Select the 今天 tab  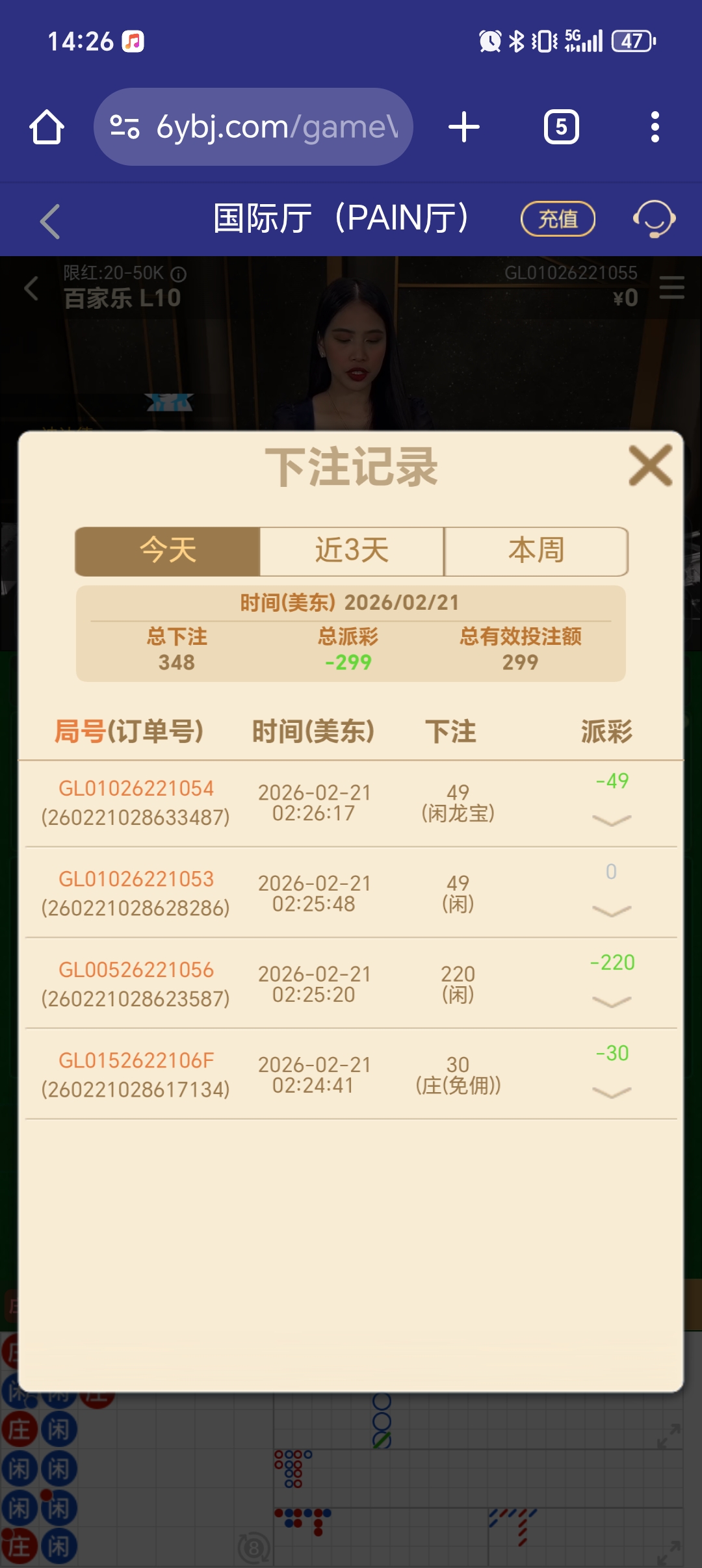pyautogui.click(x=168, y=551)
